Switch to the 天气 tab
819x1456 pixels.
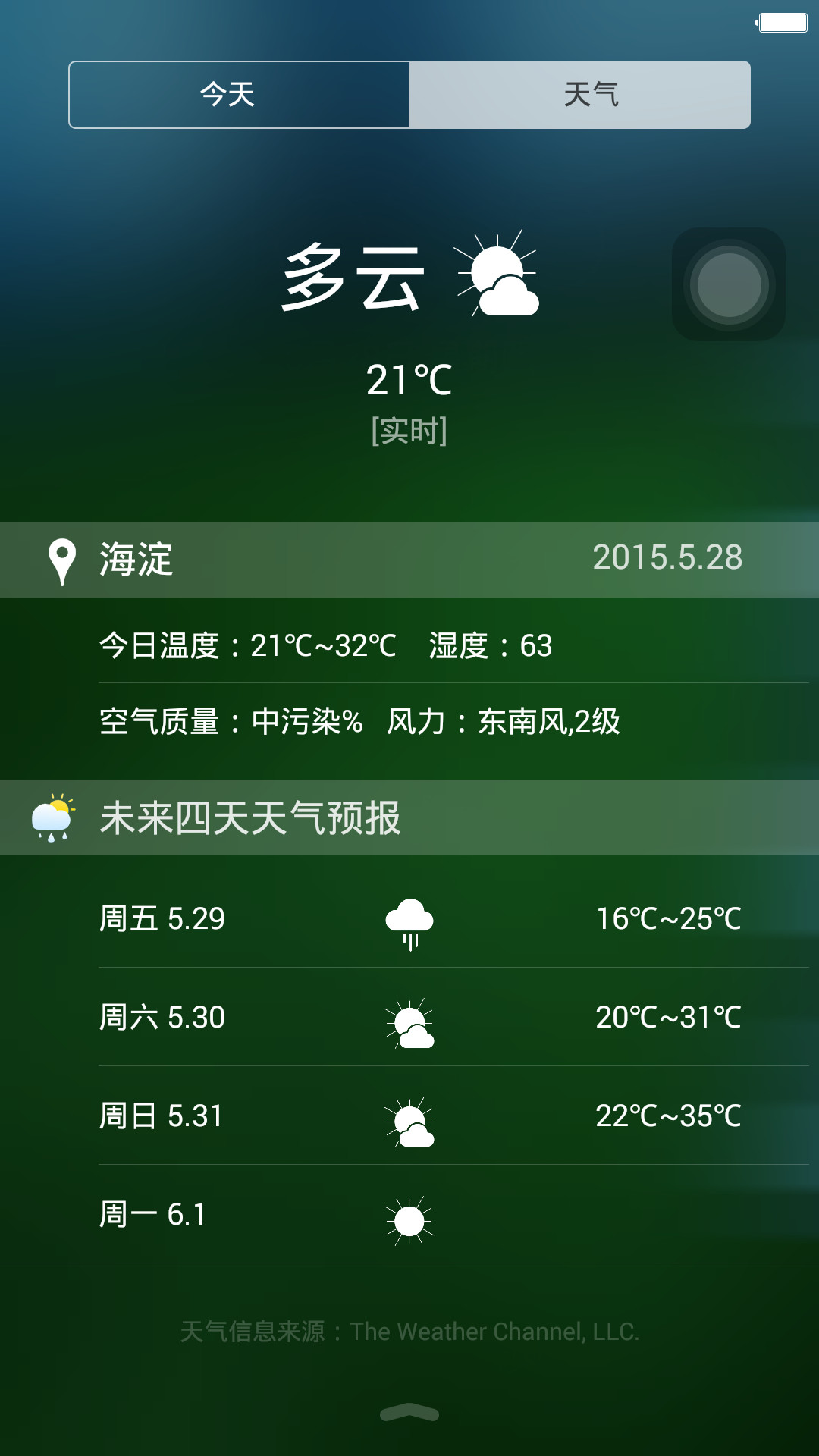click(x=580, y=95)
